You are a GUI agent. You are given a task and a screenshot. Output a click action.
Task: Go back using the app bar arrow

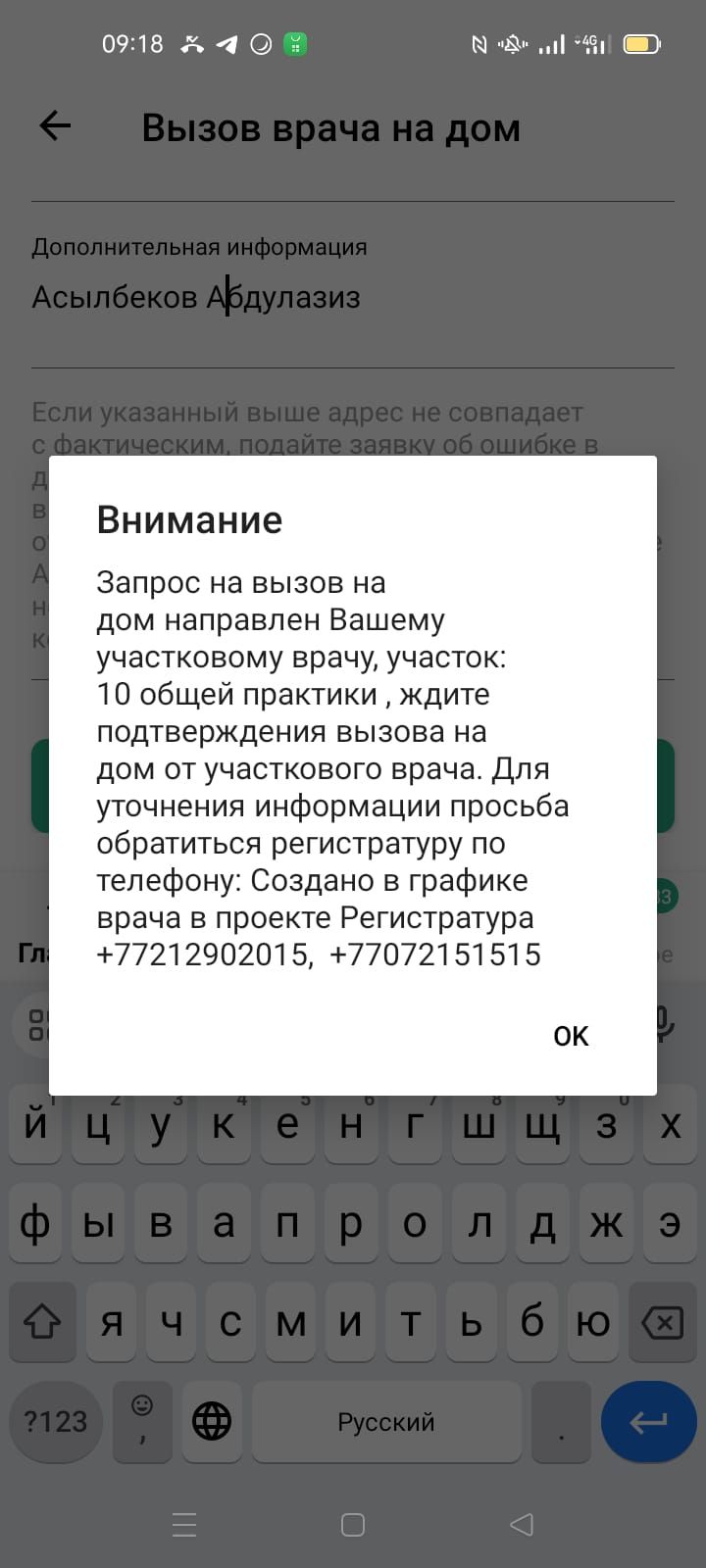pos(55,126)
